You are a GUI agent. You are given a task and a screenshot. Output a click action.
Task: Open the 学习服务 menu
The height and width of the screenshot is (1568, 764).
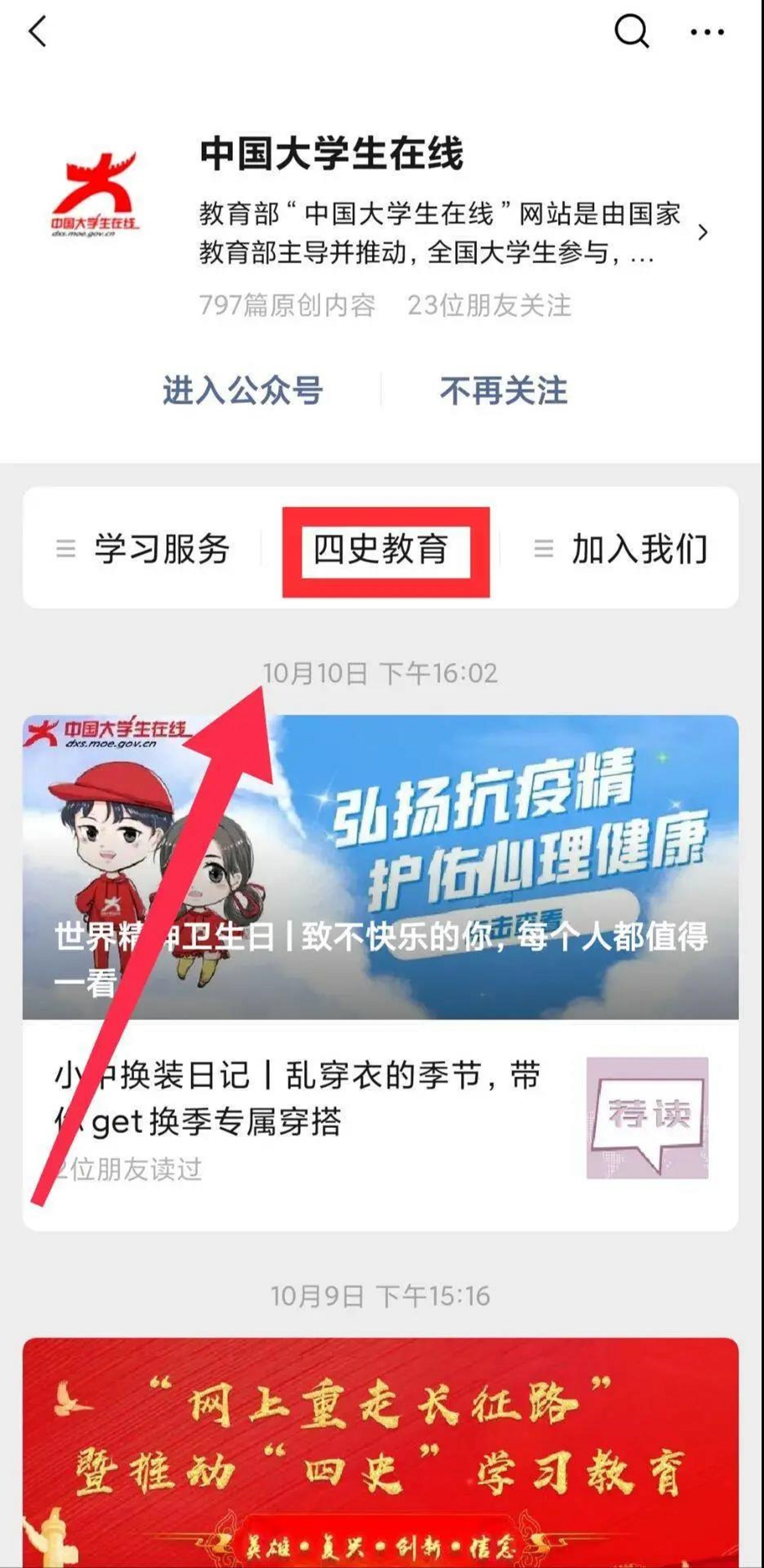[144, 549]
